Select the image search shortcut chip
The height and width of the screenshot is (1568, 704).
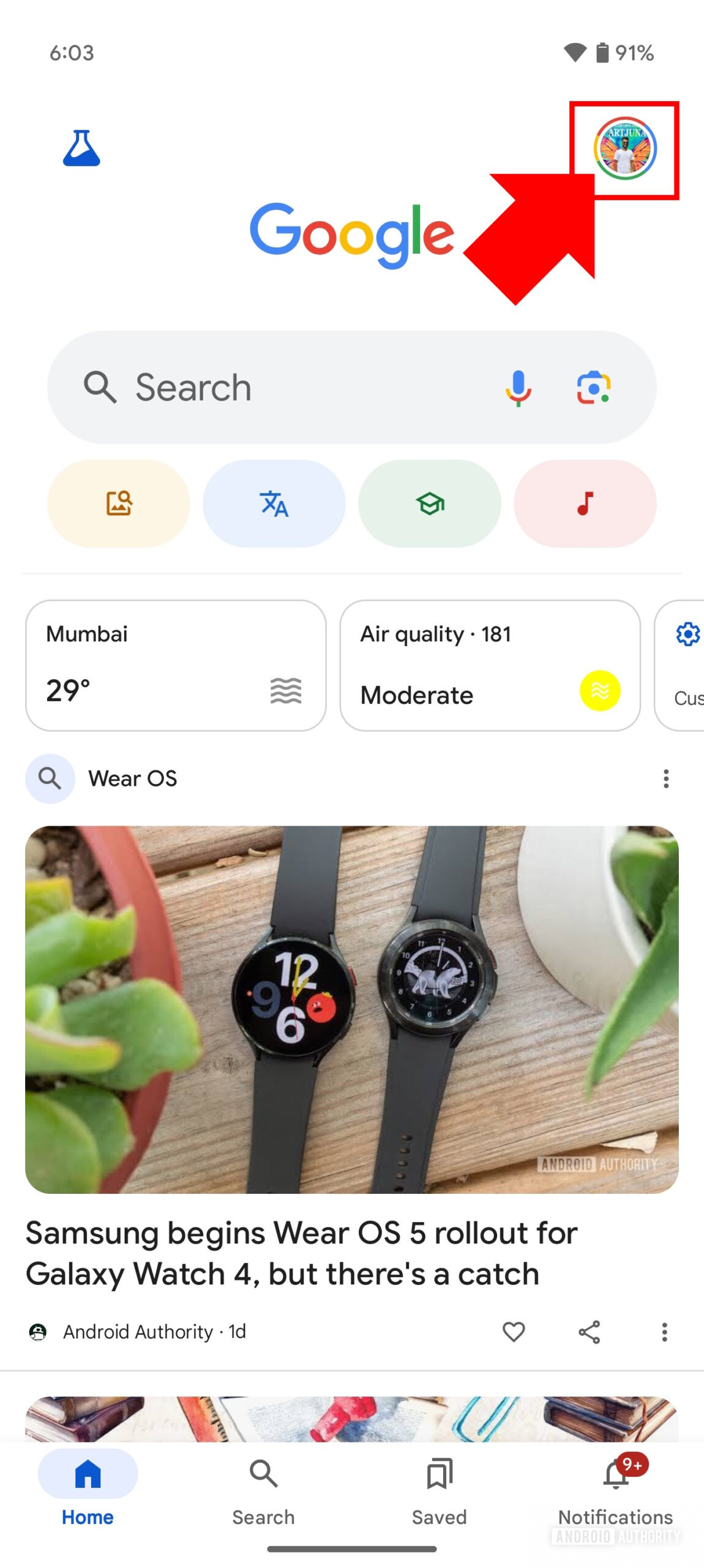coord(118,503)
